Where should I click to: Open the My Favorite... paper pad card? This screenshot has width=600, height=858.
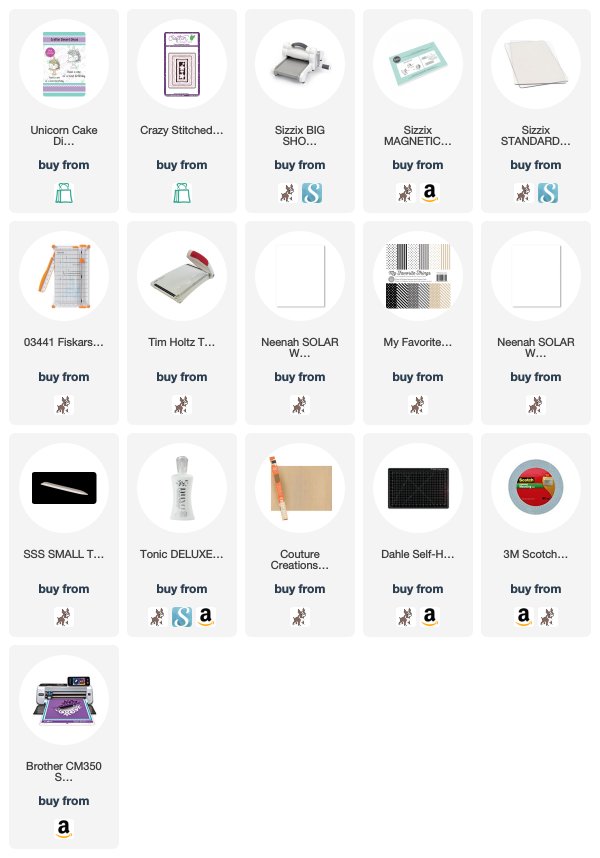tap(418, 274)
